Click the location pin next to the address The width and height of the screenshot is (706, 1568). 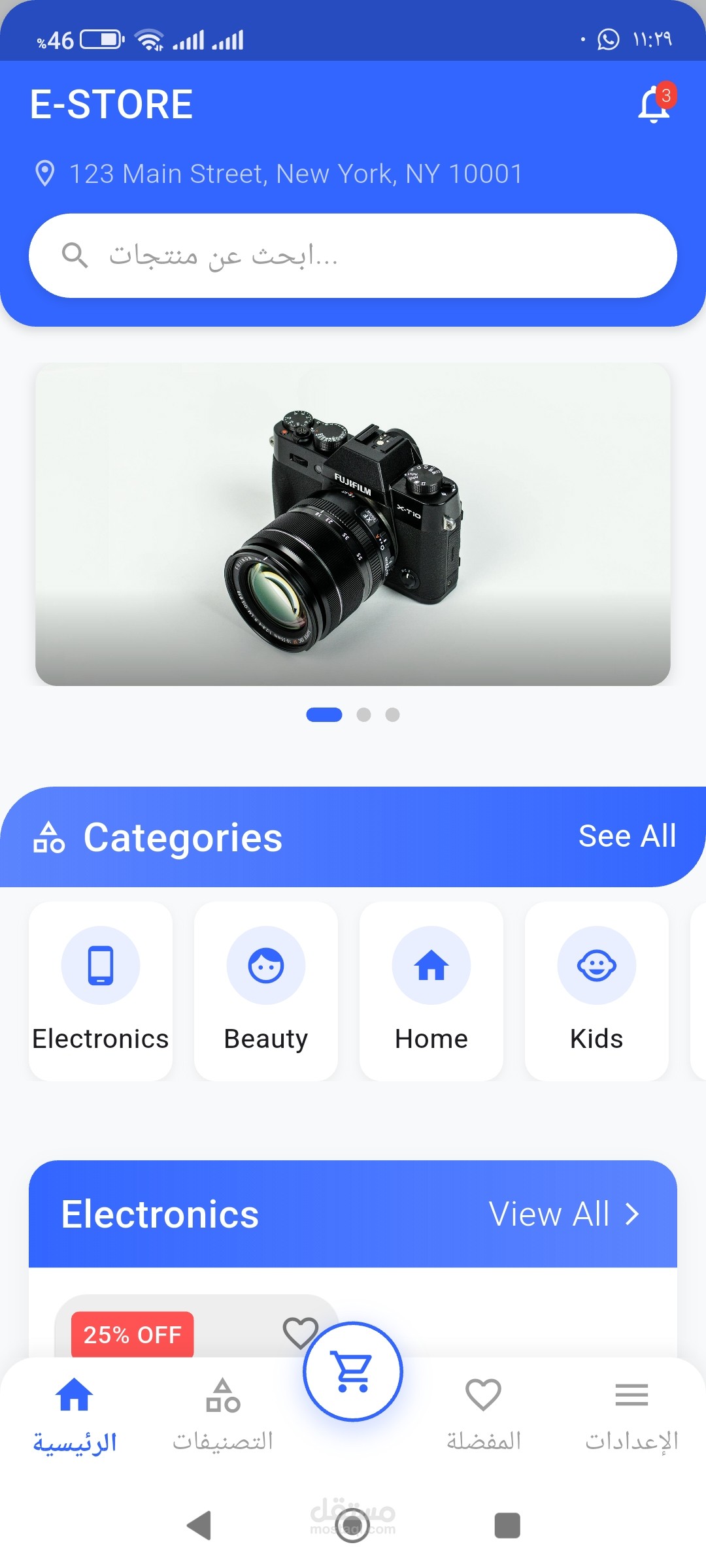45,173
